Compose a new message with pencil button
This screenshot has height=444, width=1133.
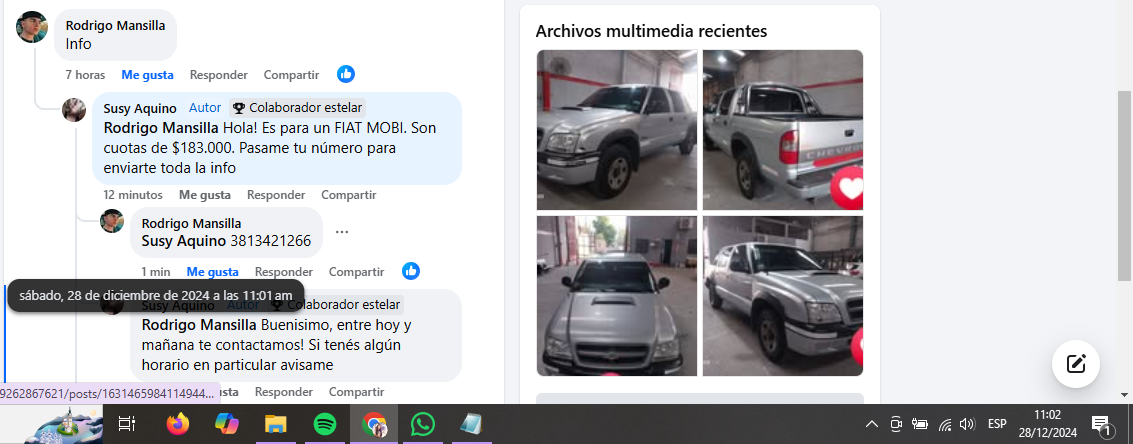[x=1076, y=364]
